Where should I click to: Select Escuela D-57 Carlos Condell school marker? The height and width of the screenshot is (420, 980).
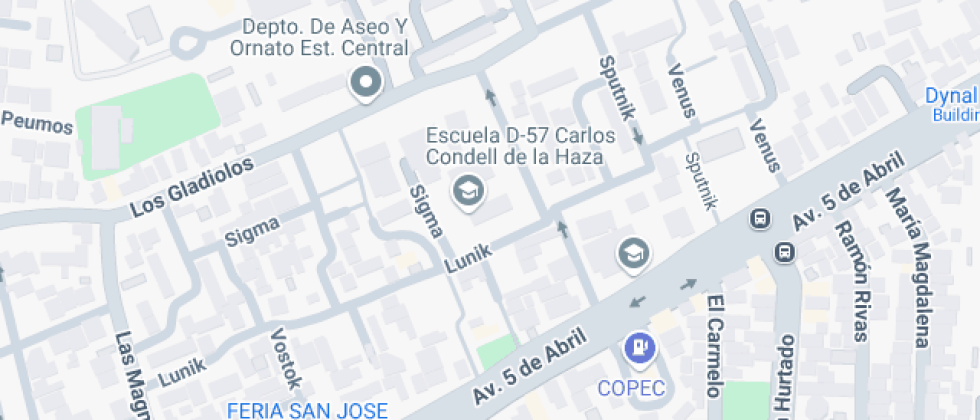pyautogui.click(x=466, y=188)
